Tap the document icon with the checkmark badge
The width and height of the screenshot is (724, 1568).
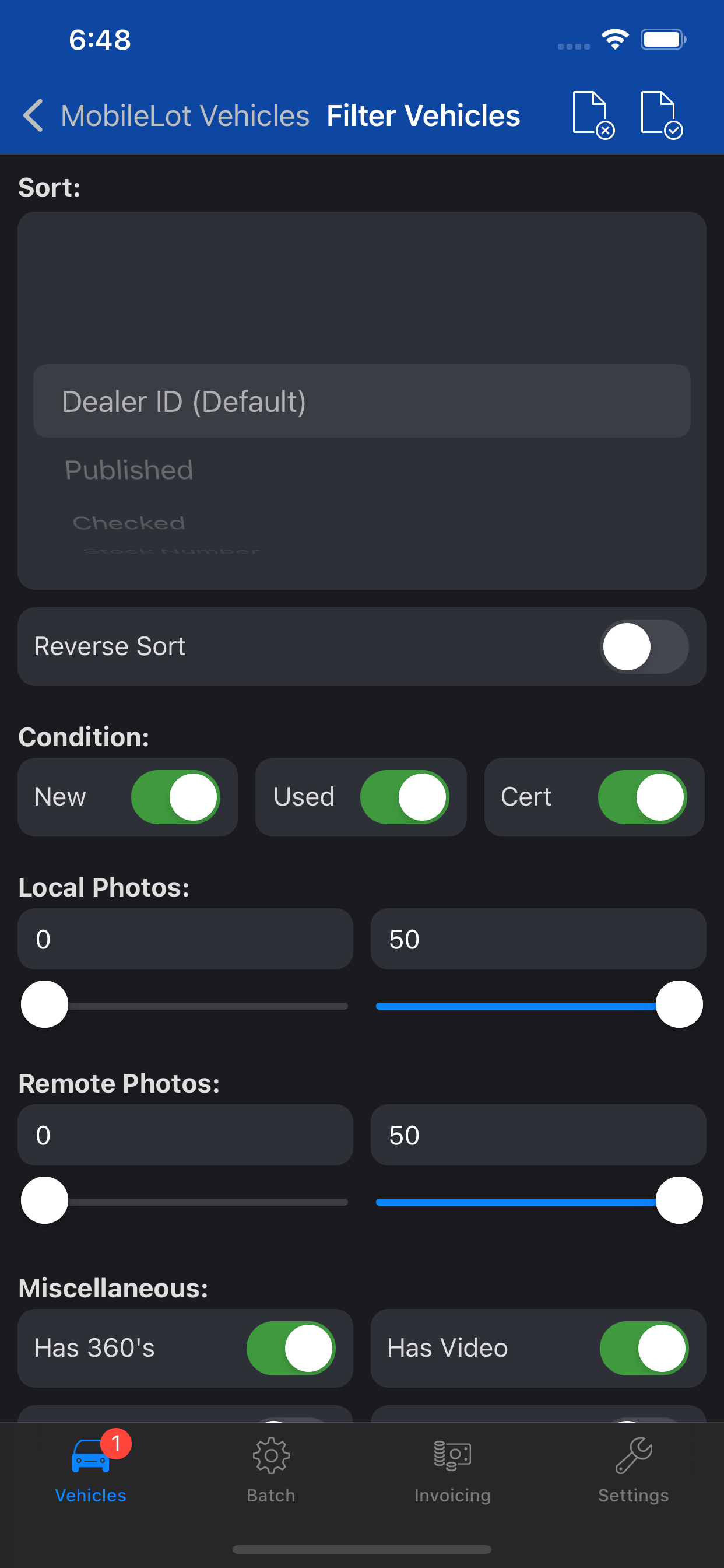pyautogui.click(x=661, y=114)
